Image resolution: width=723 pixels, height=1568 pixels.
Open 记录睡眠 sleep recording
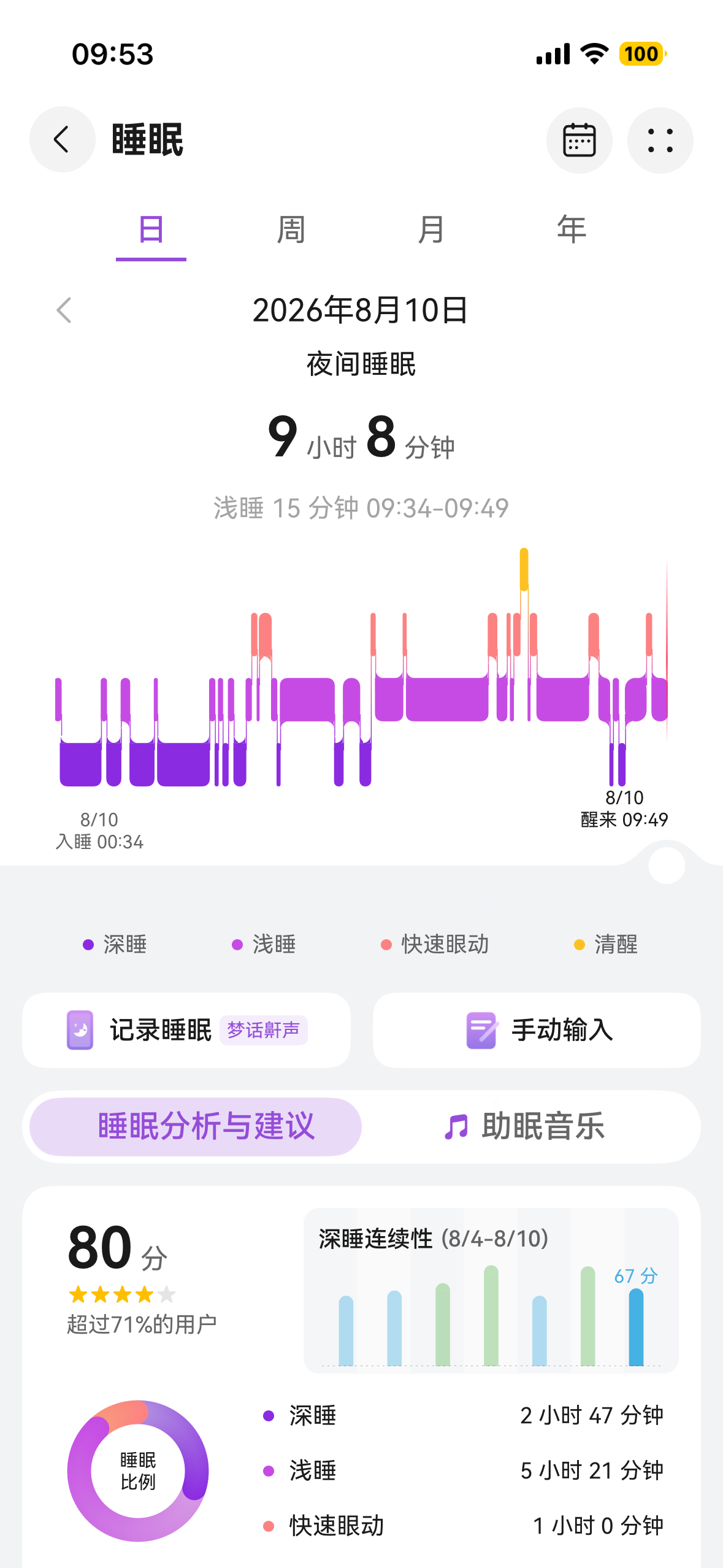pyautogui.click(x=186, y=1030)
